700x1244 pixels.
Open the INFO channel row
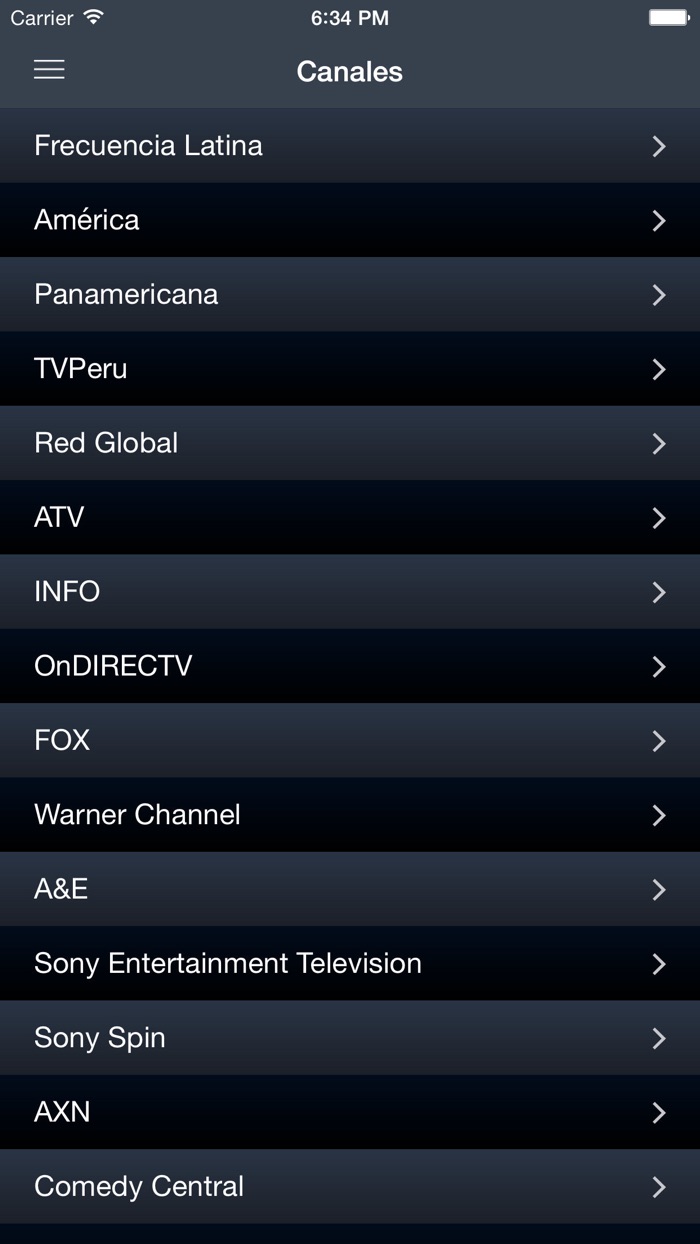tap(349, 592)
